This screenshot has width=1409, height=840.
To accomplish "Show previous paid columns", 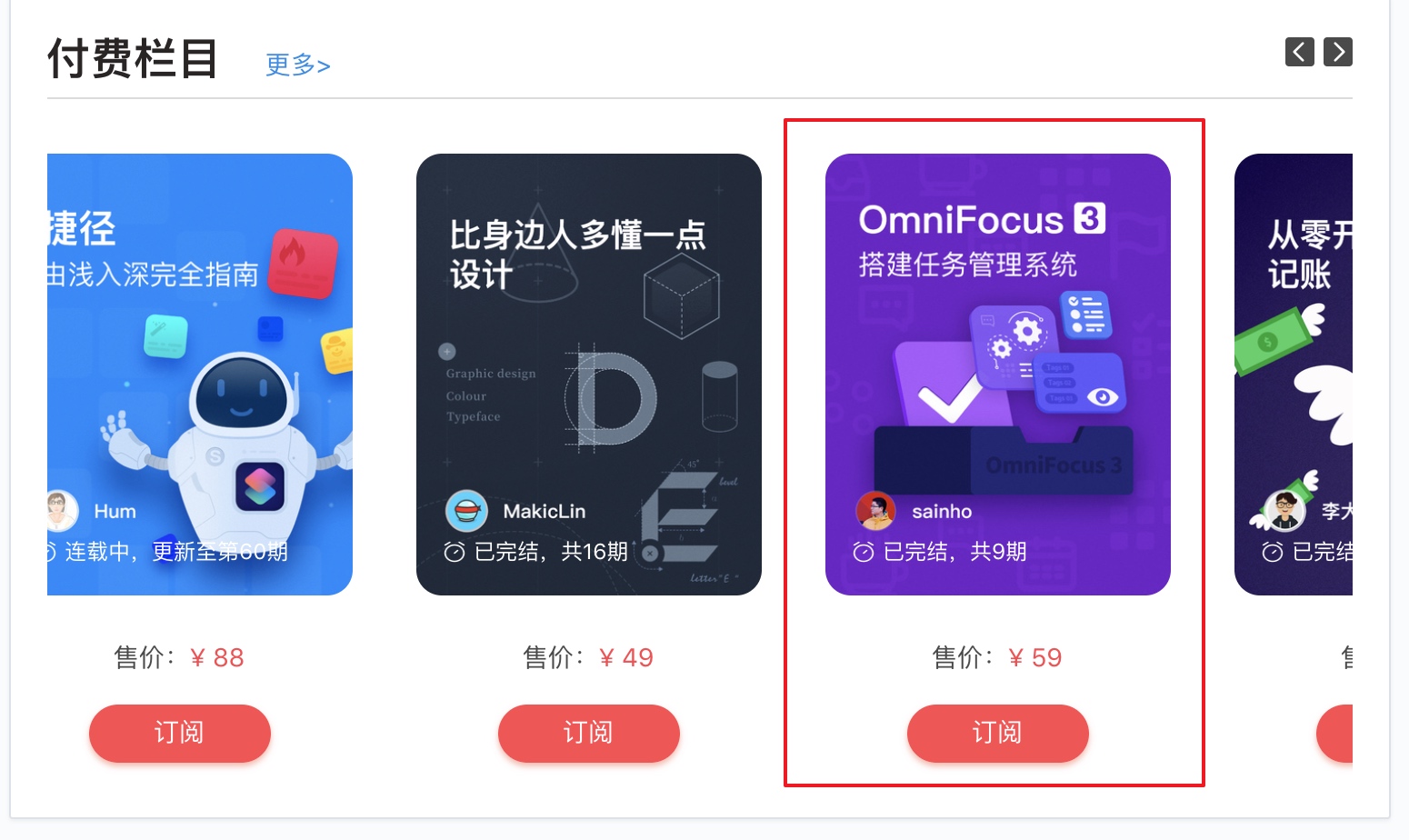I will coord(1299,52).
